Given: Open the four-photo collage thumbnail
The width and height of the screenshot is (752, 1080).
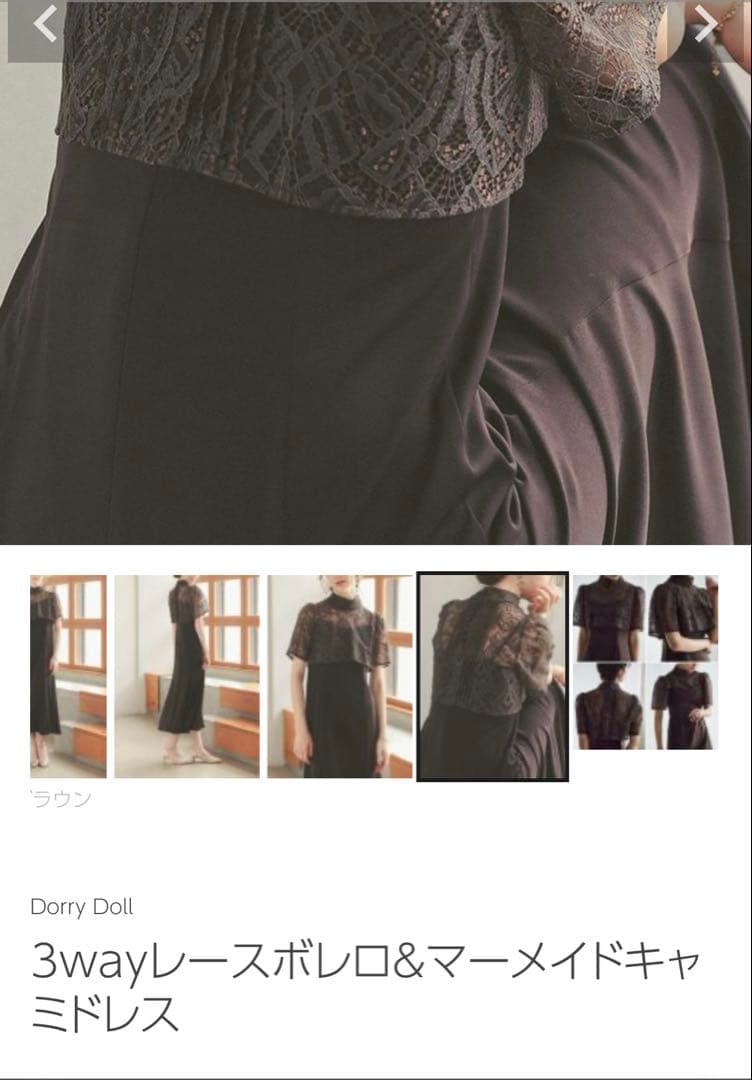Looking at the screenshot, I should 645,662.
